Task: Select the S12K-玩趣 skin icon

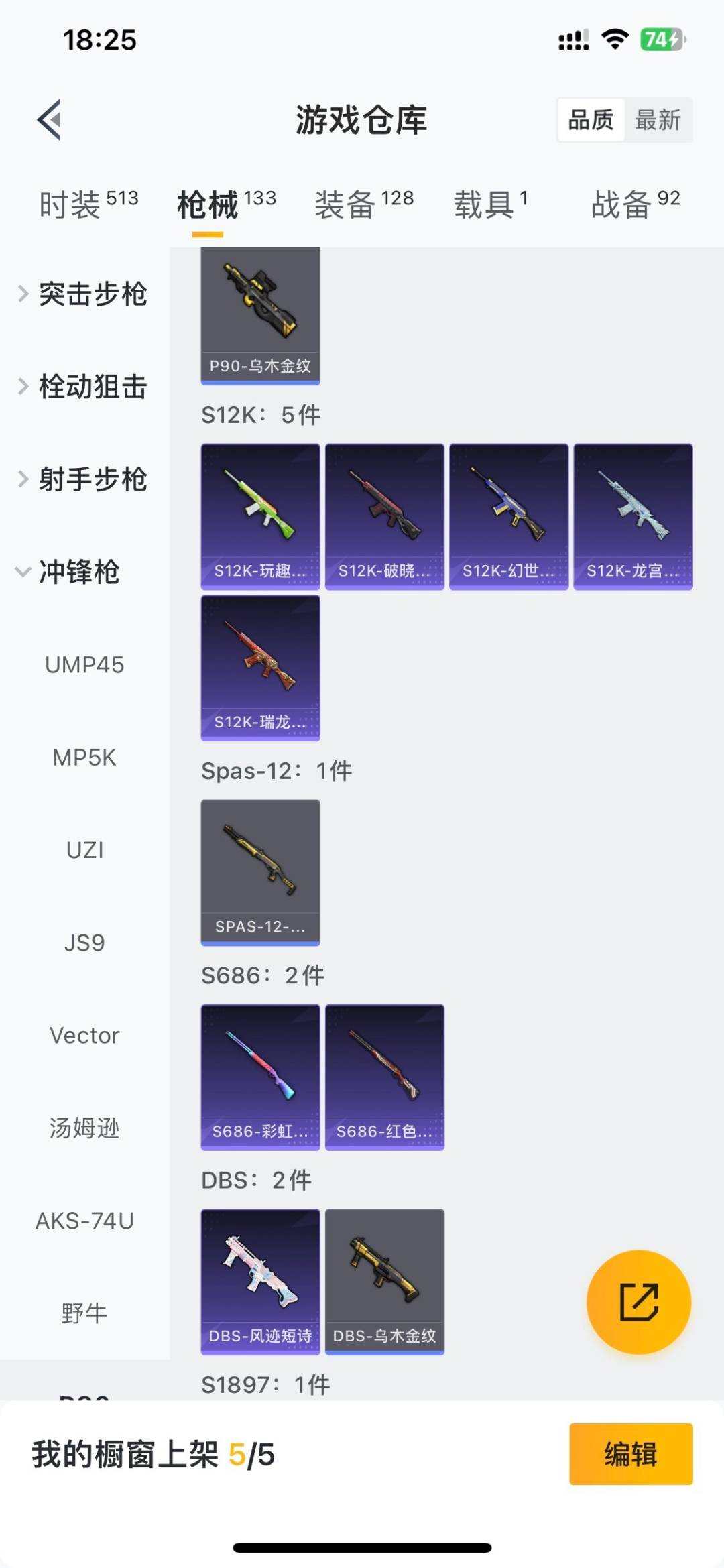Action: [260, 516]
